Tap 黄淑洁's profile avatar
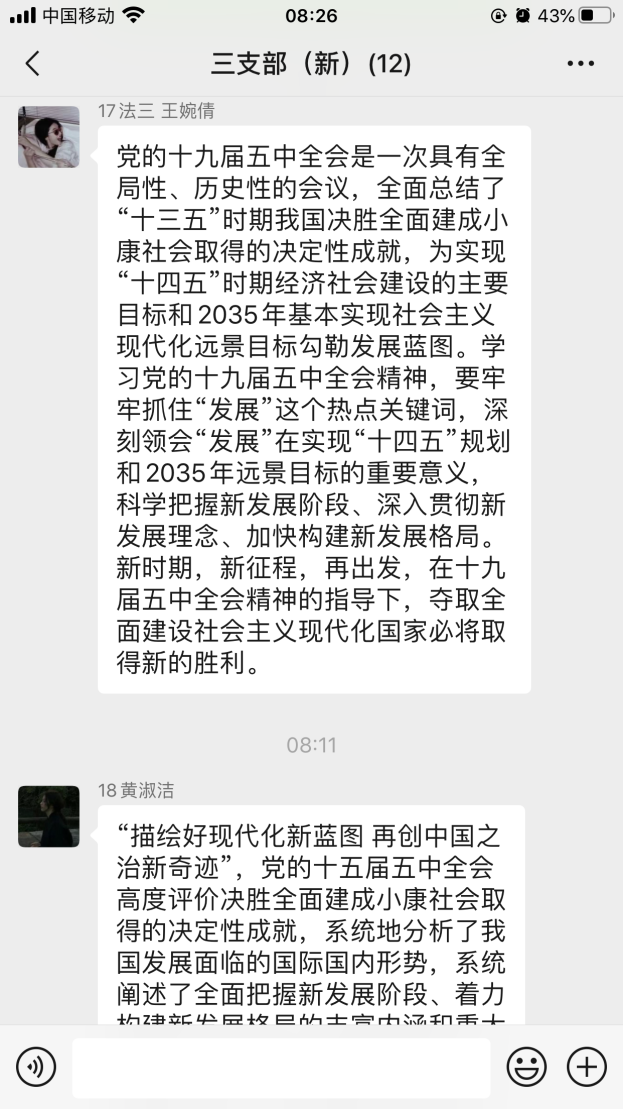This screenshot has width=623, height=1109. click(x=48, y=816)
